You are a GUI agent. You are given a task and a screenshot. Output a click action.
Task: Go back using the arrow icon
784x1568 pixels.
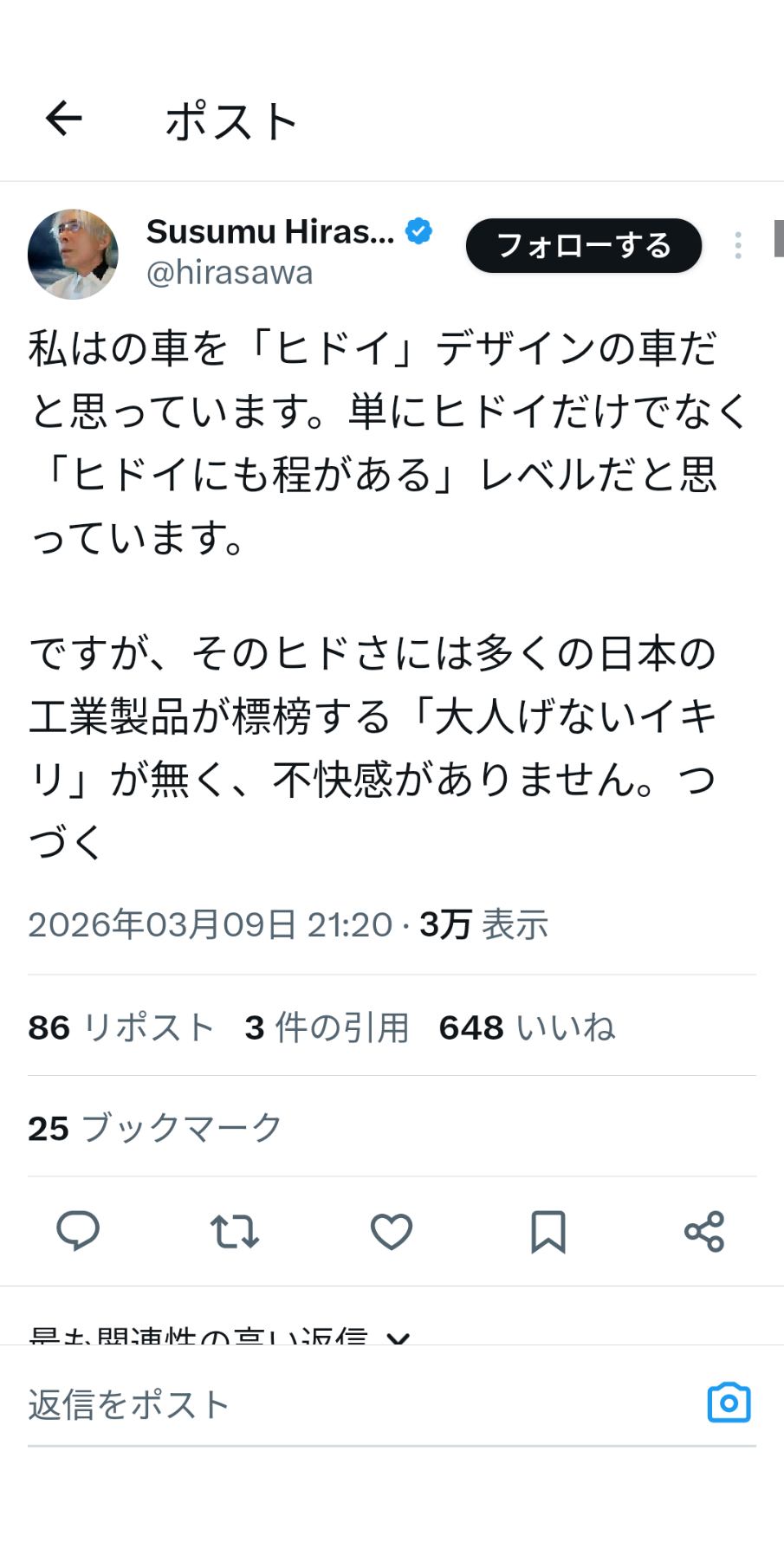pos(63,119)
